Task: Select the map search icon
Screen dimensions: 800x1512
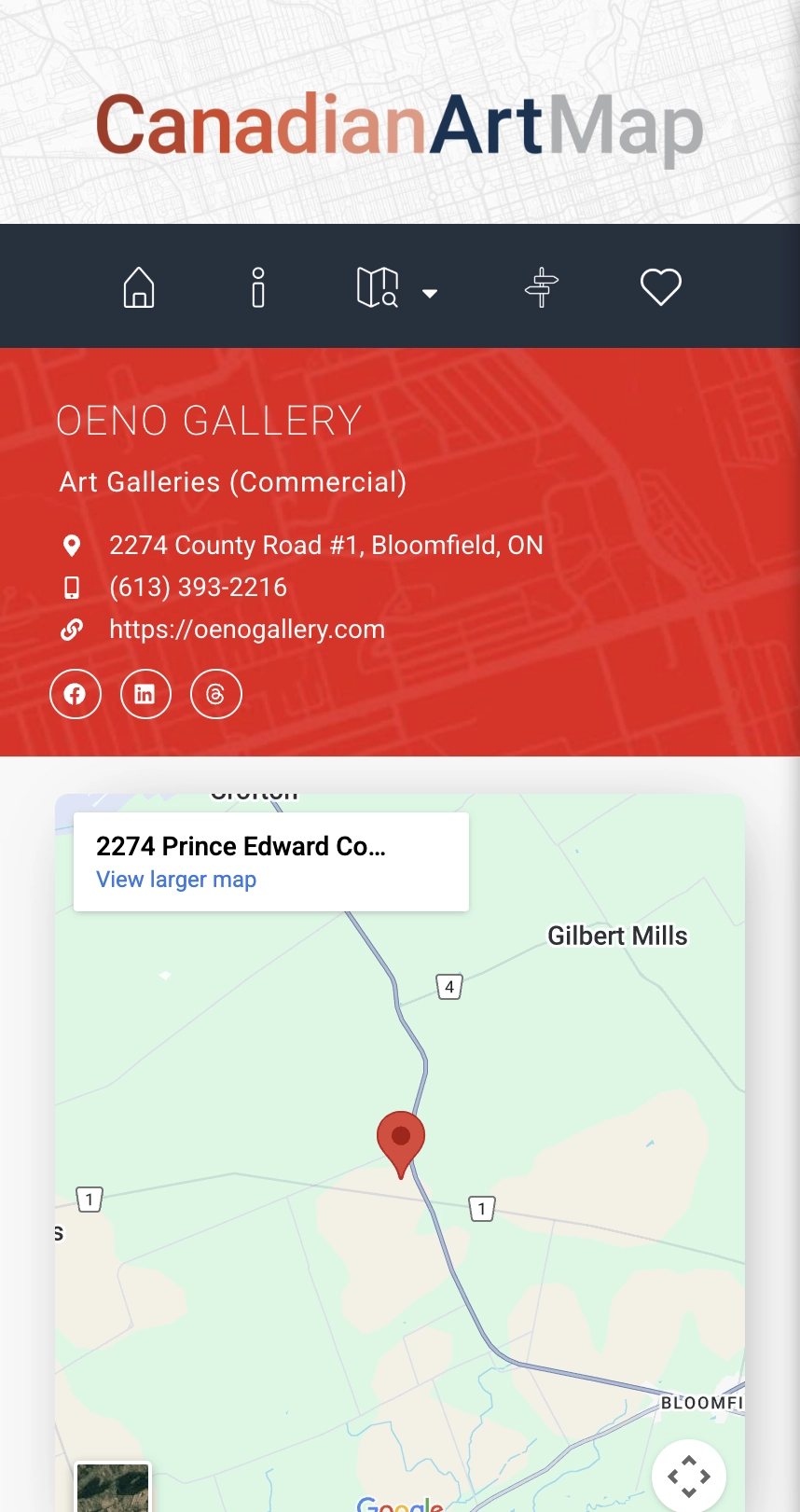Action: click(x=377, y=287)
